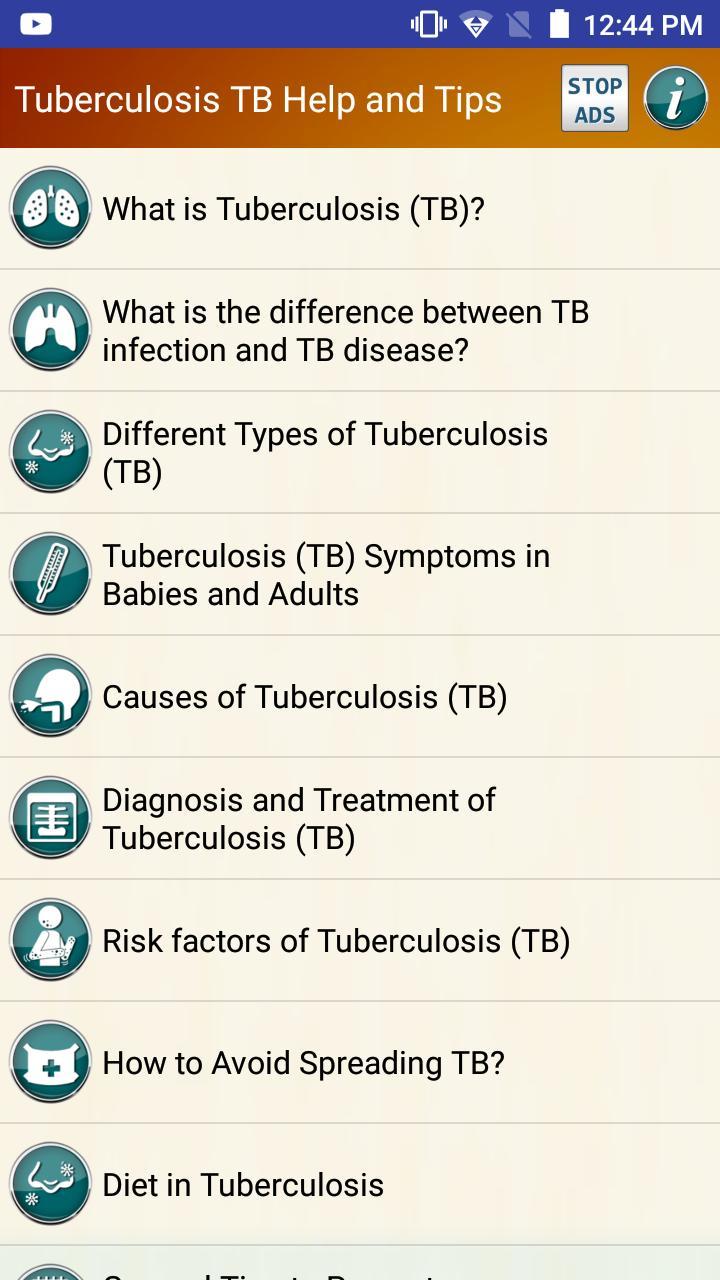Tap the YouTube icon in the status bar
Screen dimensions: 720x1280
pos(36,22)
